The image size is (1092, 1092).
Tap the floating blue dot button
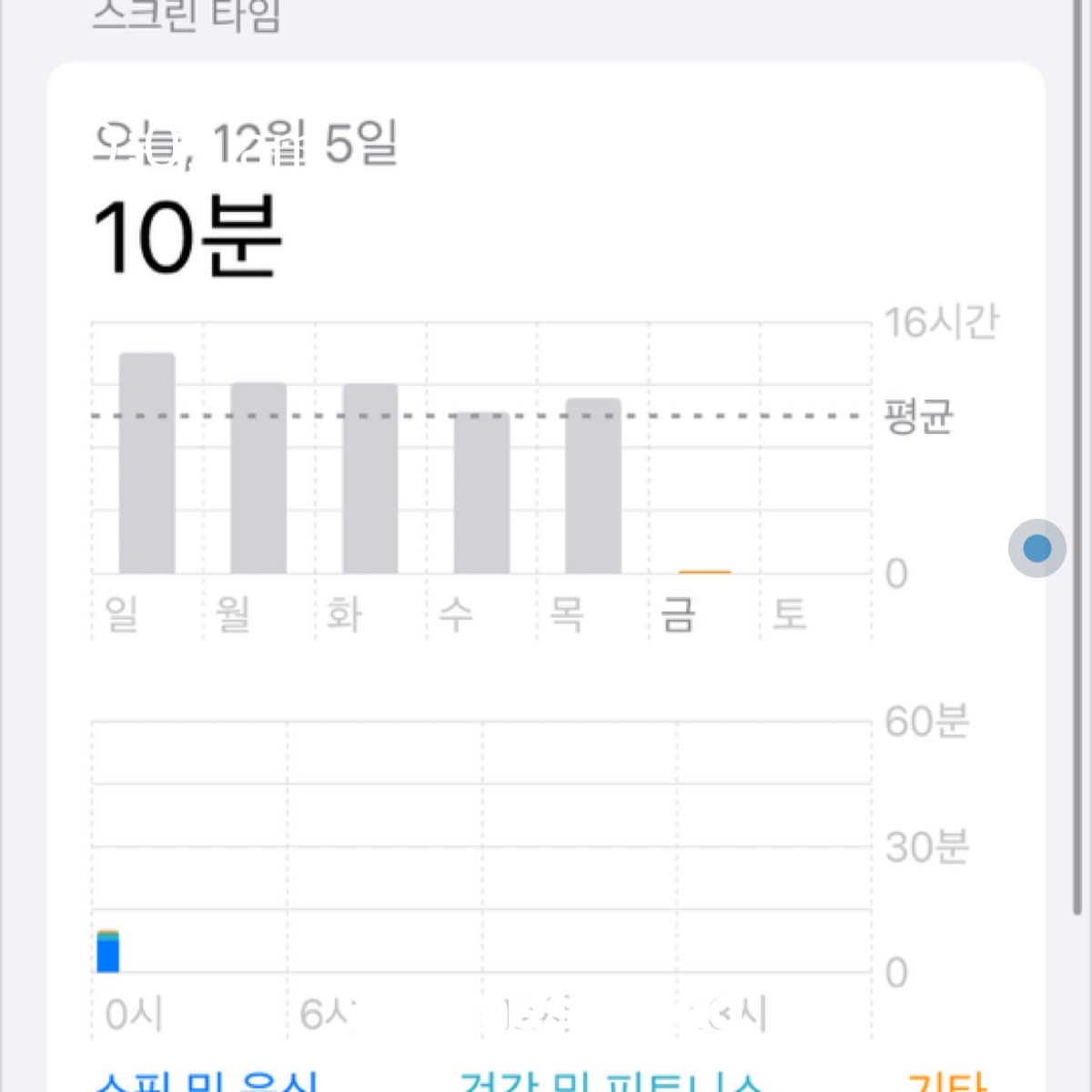[1036, 548]
